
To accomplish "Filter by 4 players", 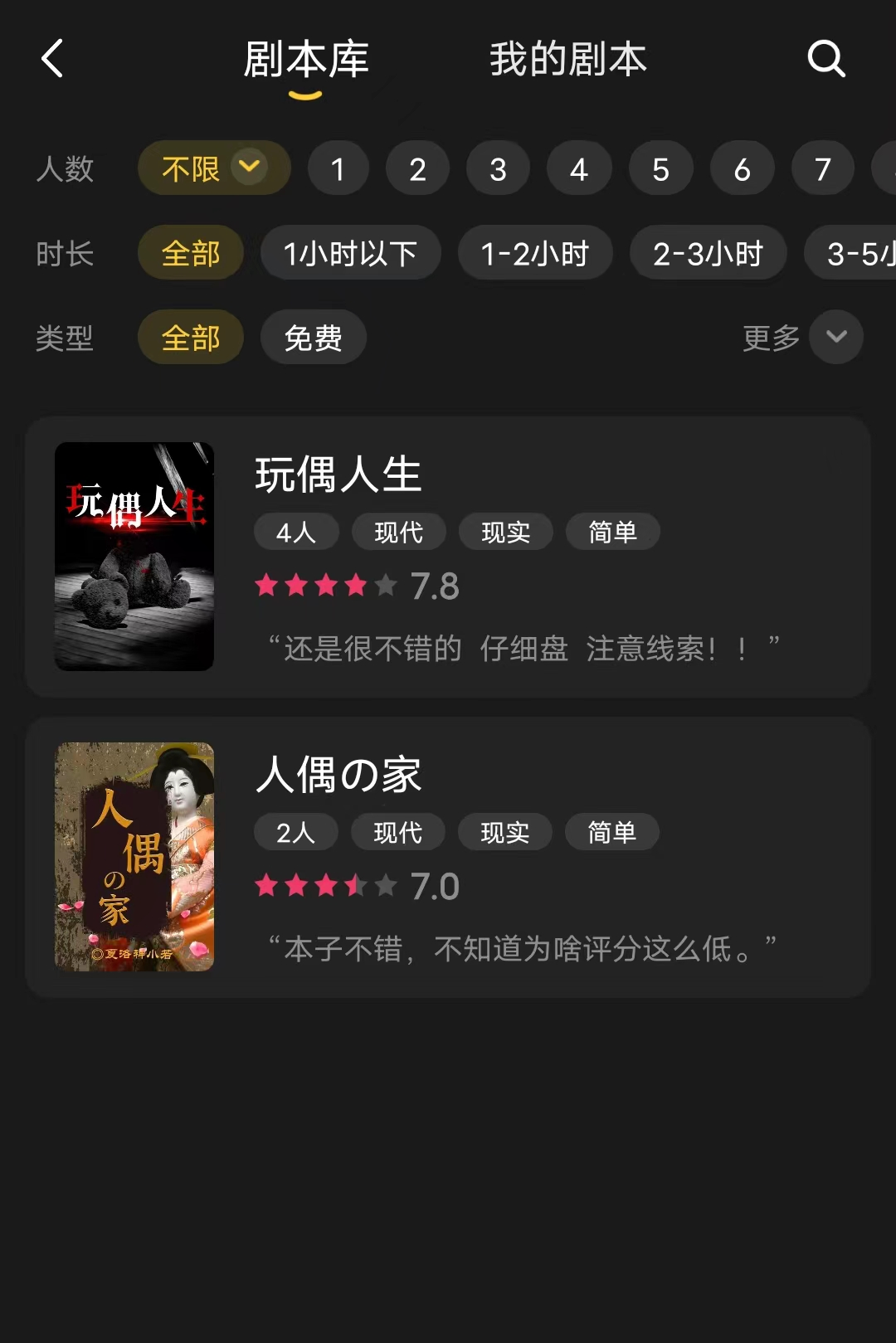I will tap(578, 169).
